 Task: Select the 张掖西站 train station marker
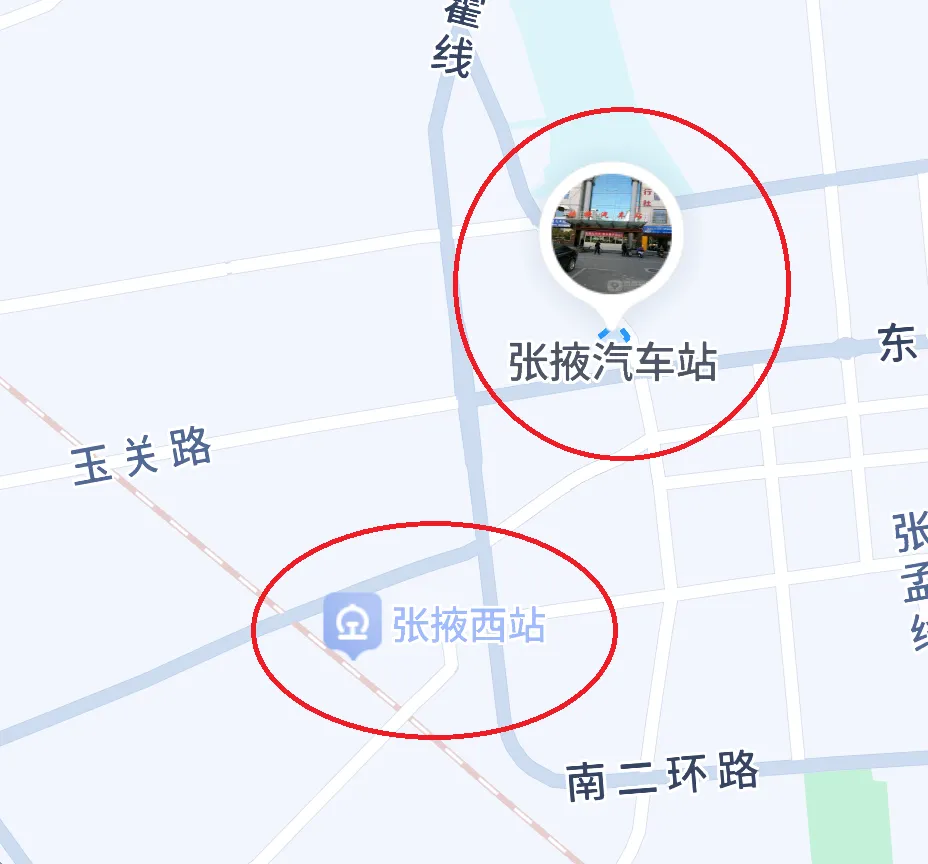(351, 623)
